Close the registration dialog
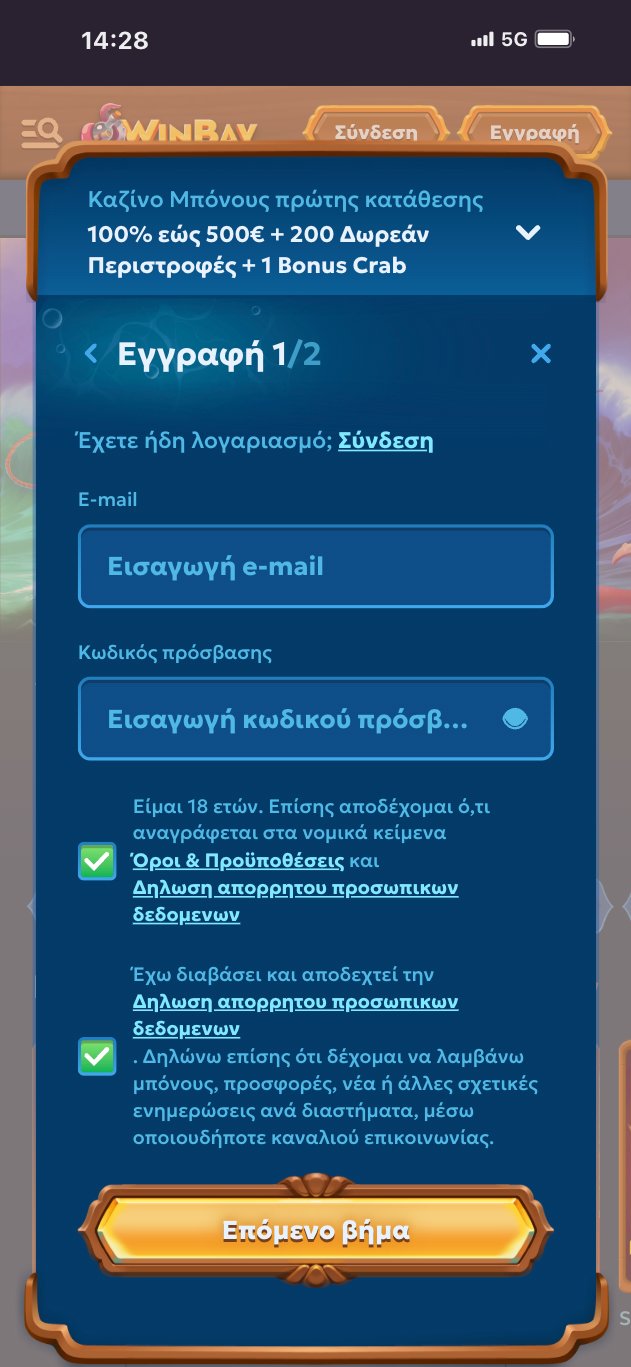631x1367 pixels. coord(541,353)
